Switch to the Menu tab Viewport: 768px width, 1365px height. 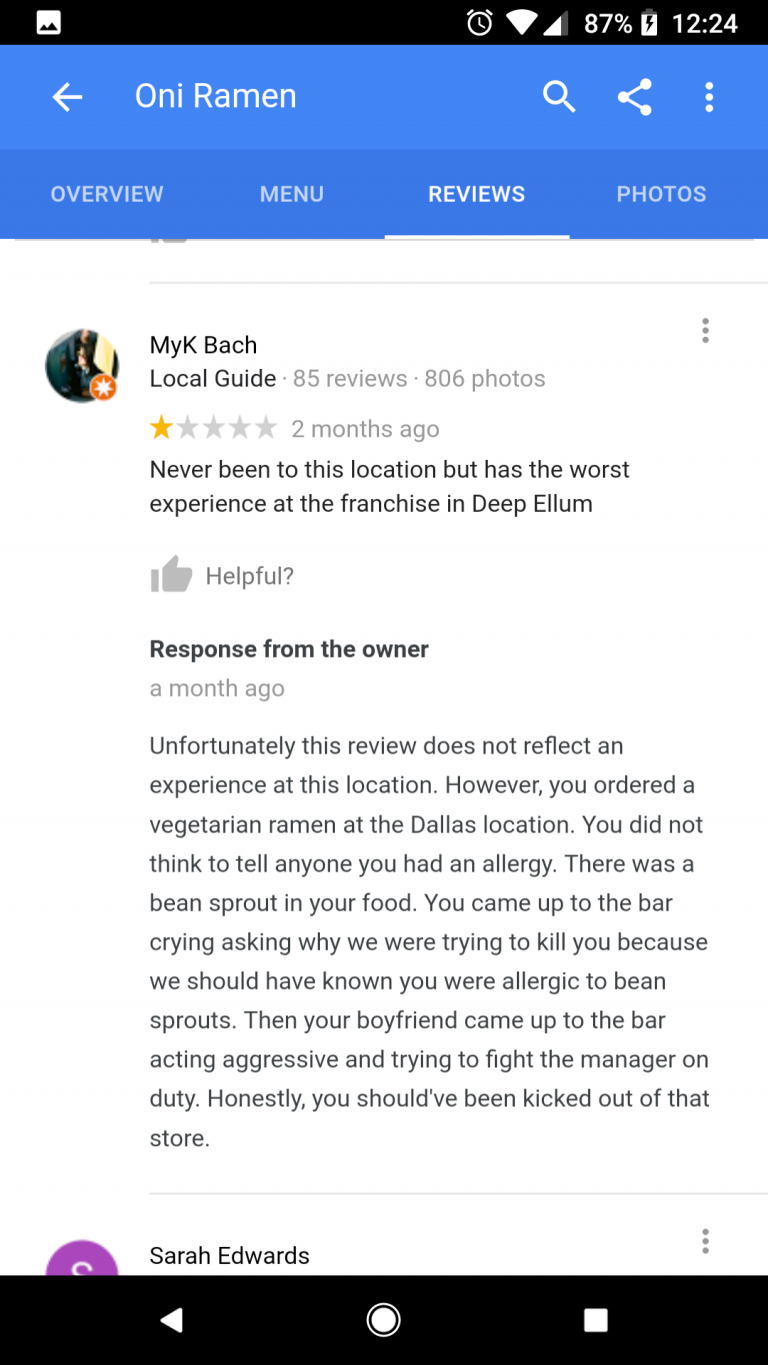coord(292,194)
